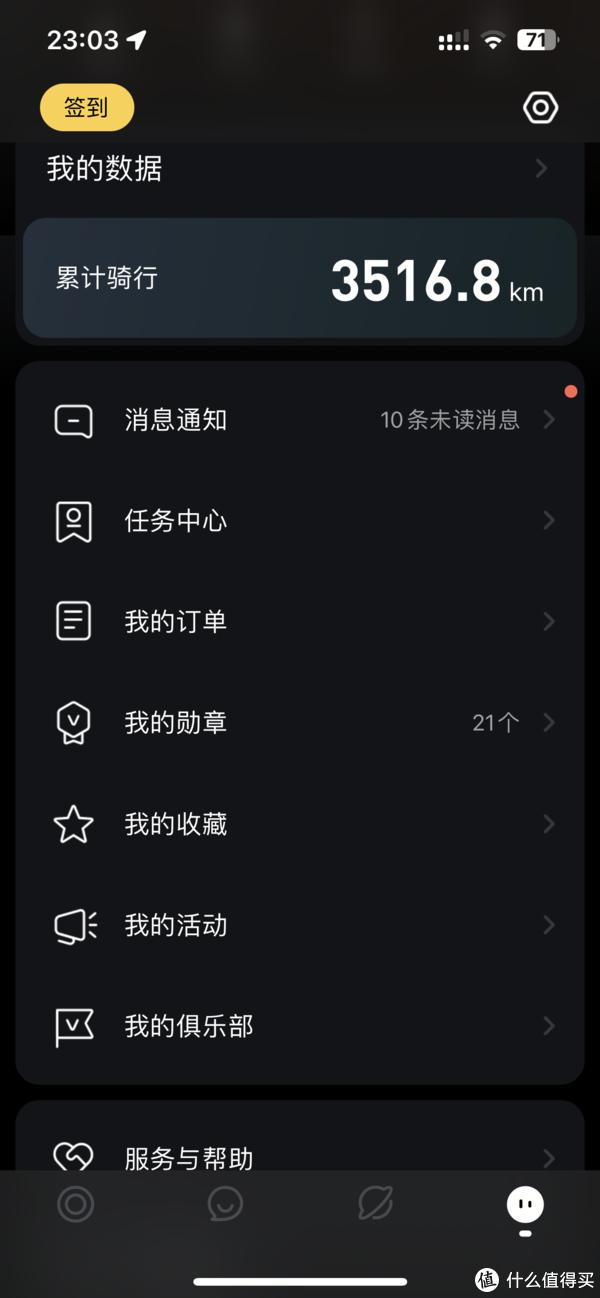The width and height of the screenshot is (600, 1298).
Task: Go to 任务中心
Action: tap(299, 521)
